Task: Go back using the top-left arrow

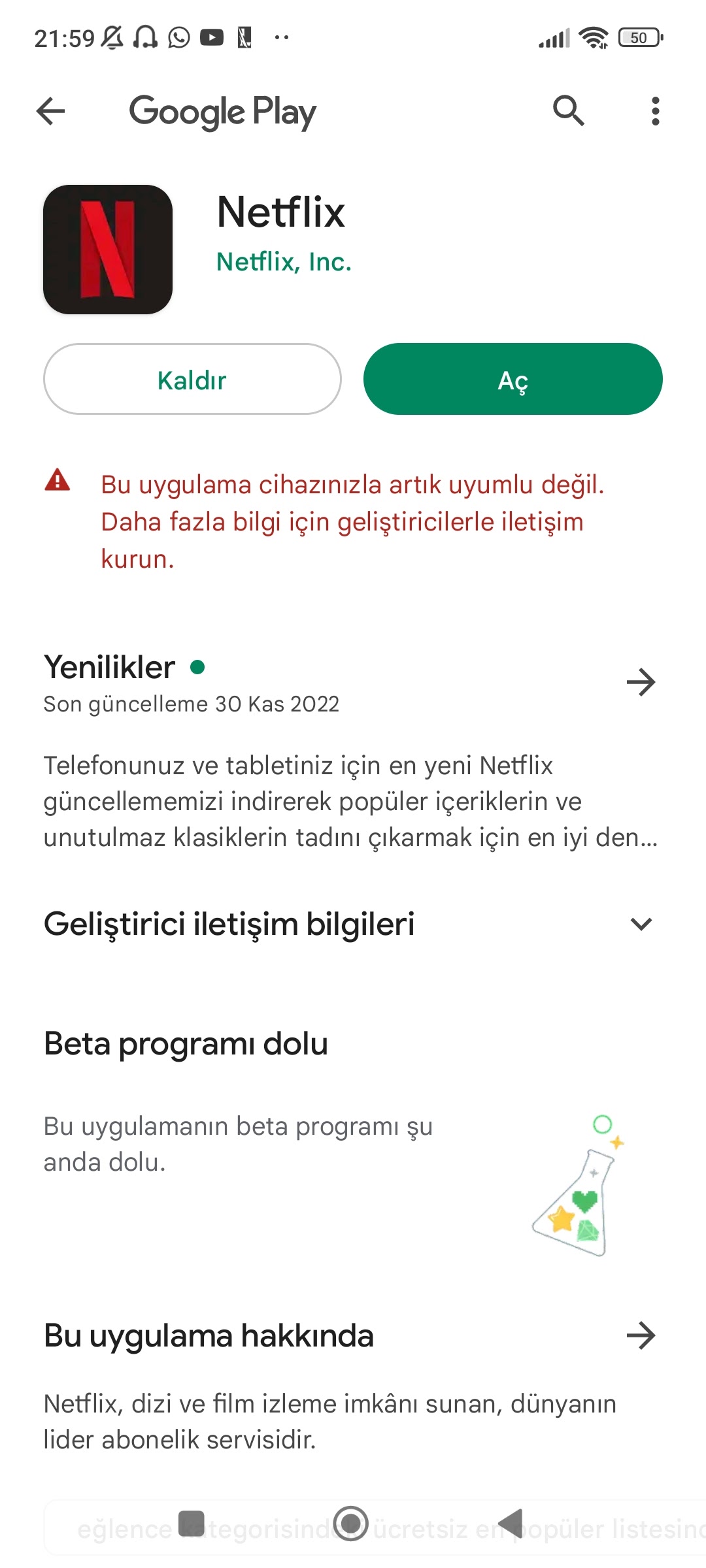Action: (50, 111)
